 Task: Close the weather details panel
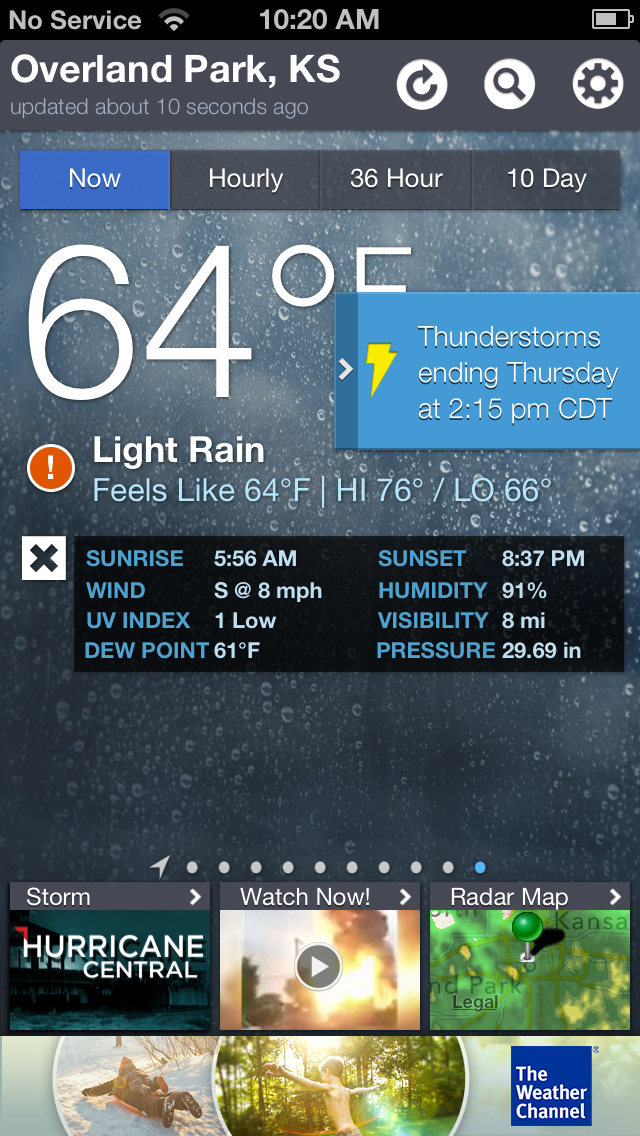point(44,558)
